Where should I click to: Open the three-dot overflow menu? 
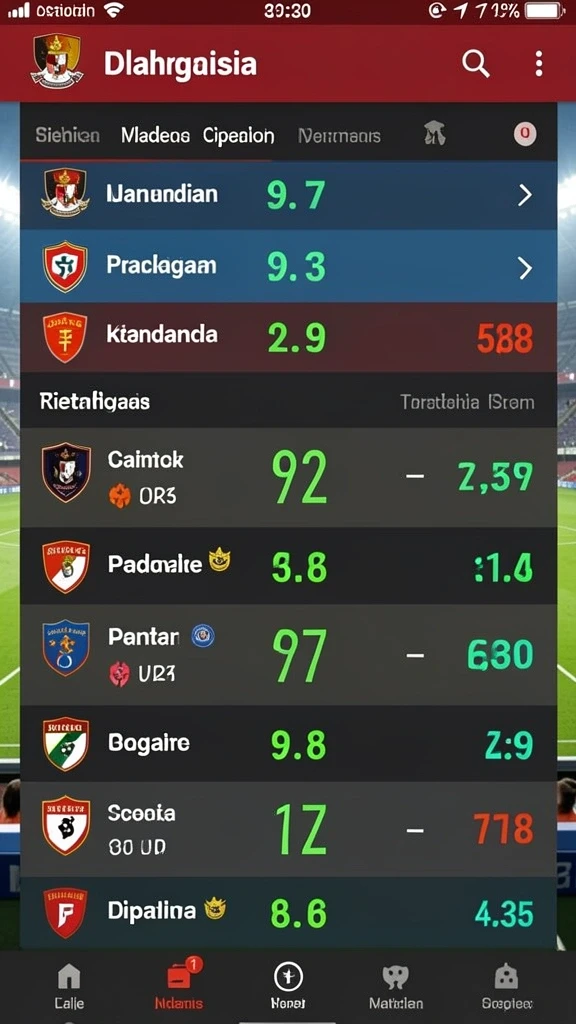pyautogui.click(x=539, y=64)
